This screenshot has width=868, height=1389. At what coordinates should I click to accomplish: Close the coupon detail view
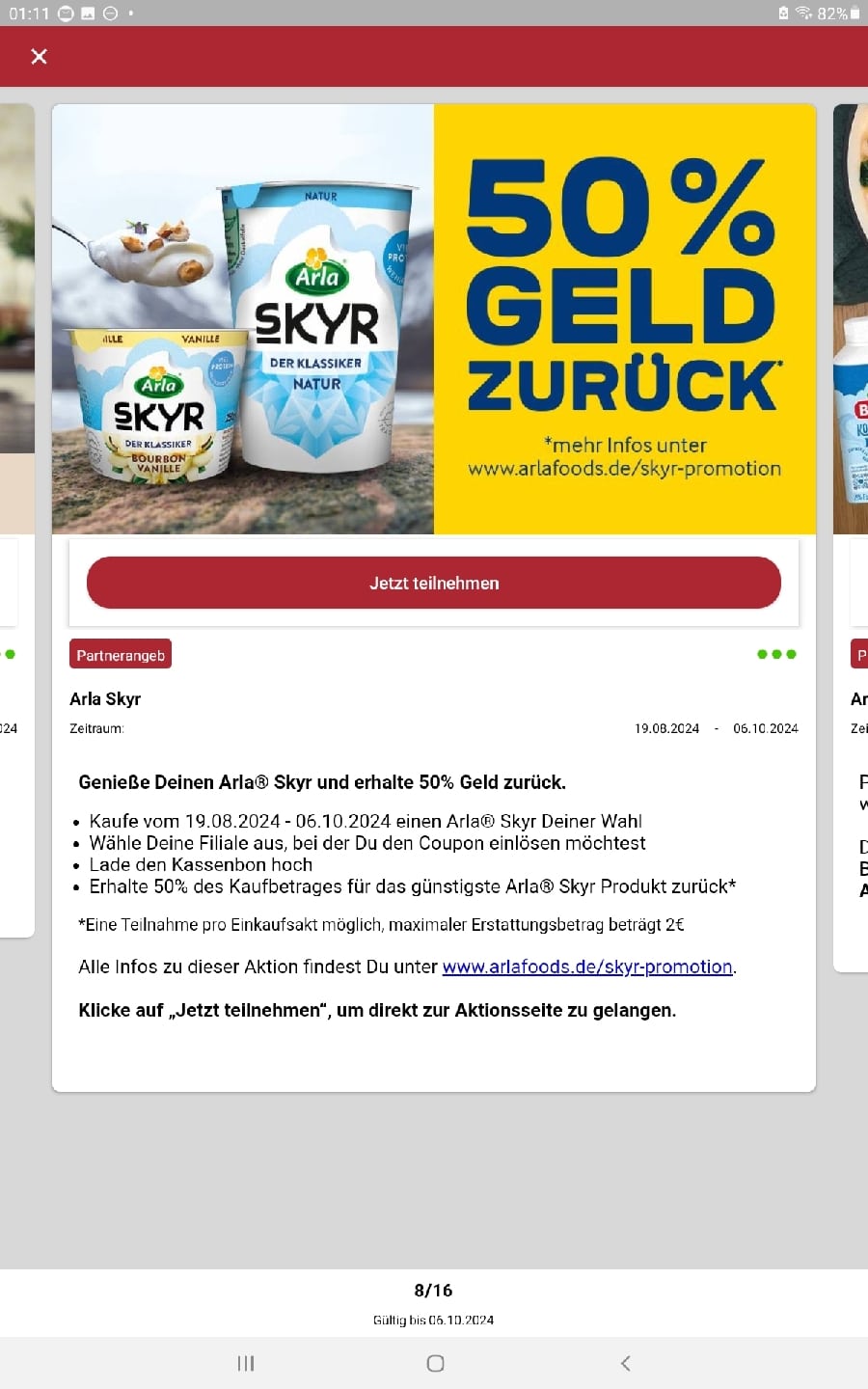[40, 56]
